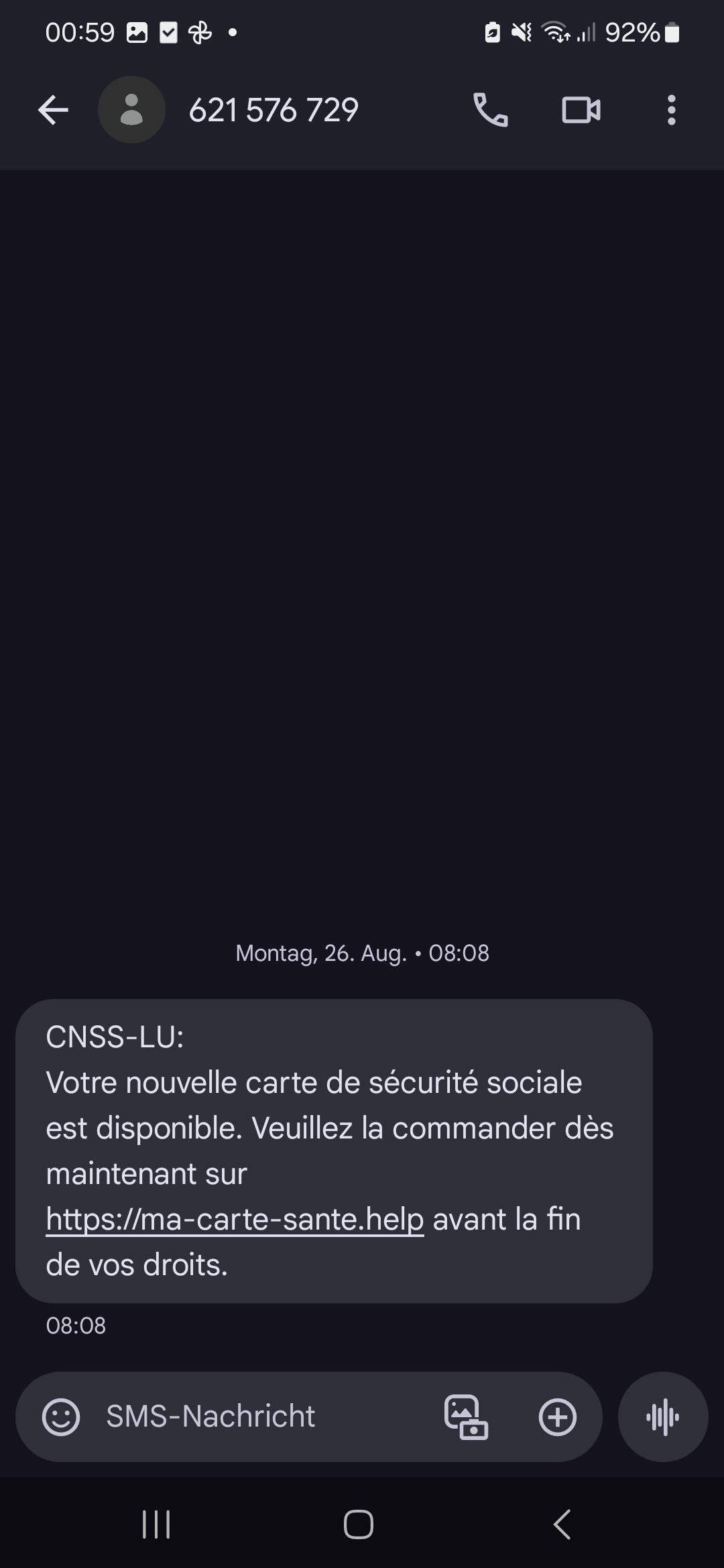The image size is (724, 1568).
Task: Attach a photo from gallery or camera
Action: point(466,1417)
